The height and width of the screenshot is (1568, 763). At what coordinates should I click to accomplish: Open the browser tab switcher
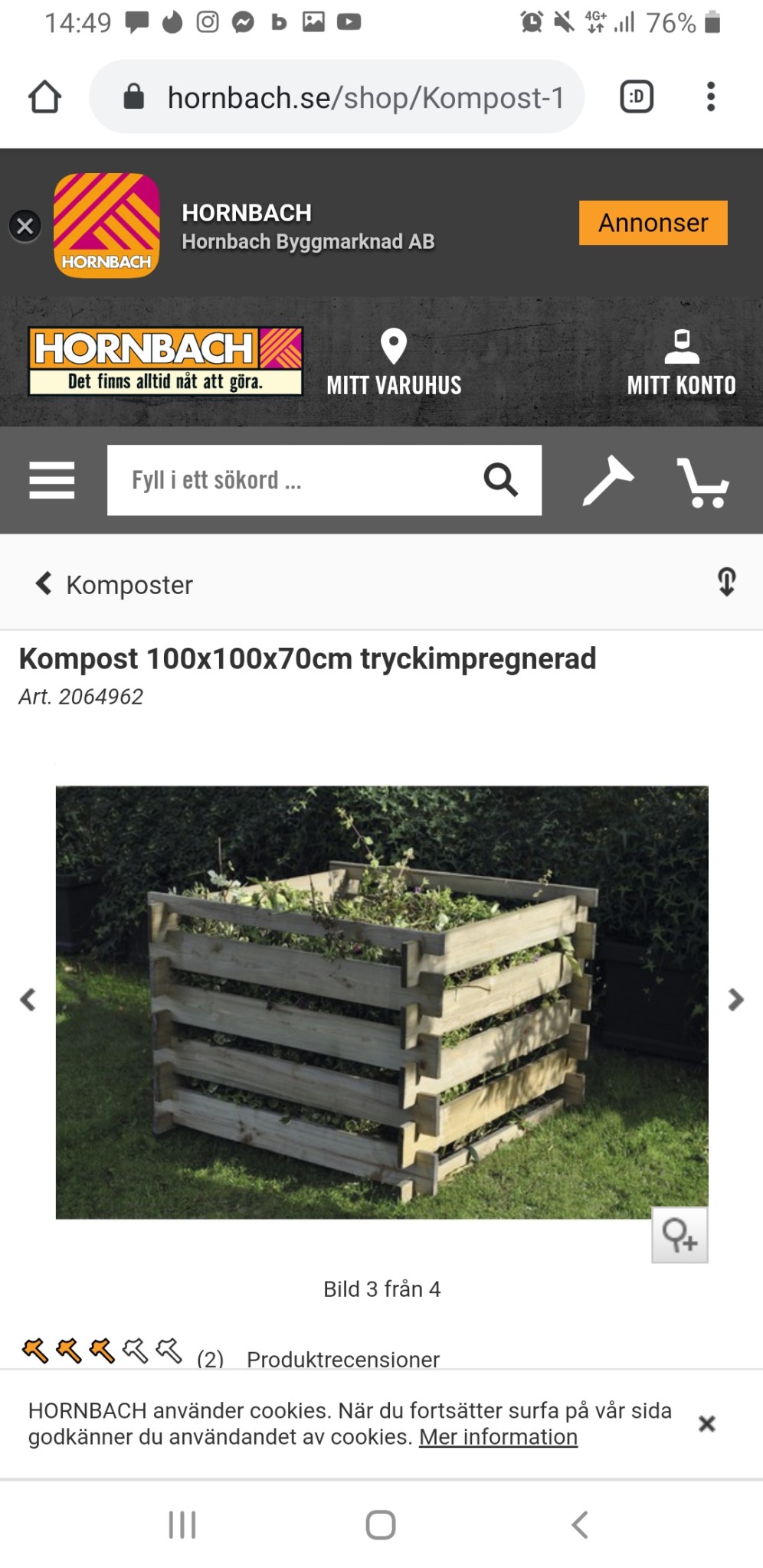[x=636, y=97]
